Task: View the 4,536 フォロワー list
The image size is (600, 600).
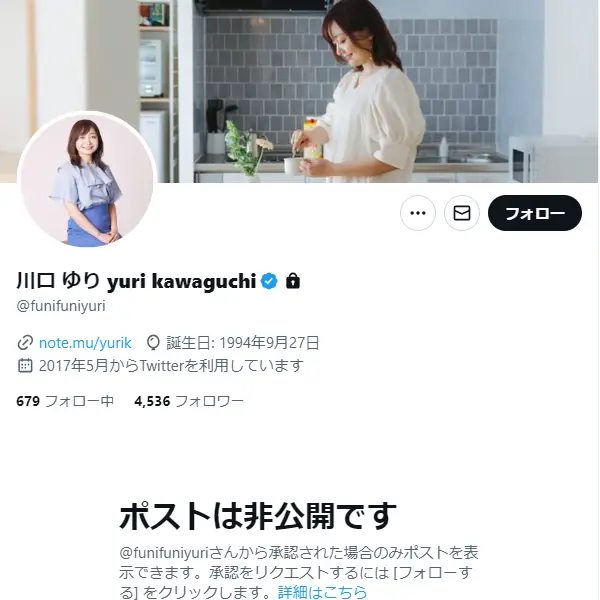Action: (189, 401)
